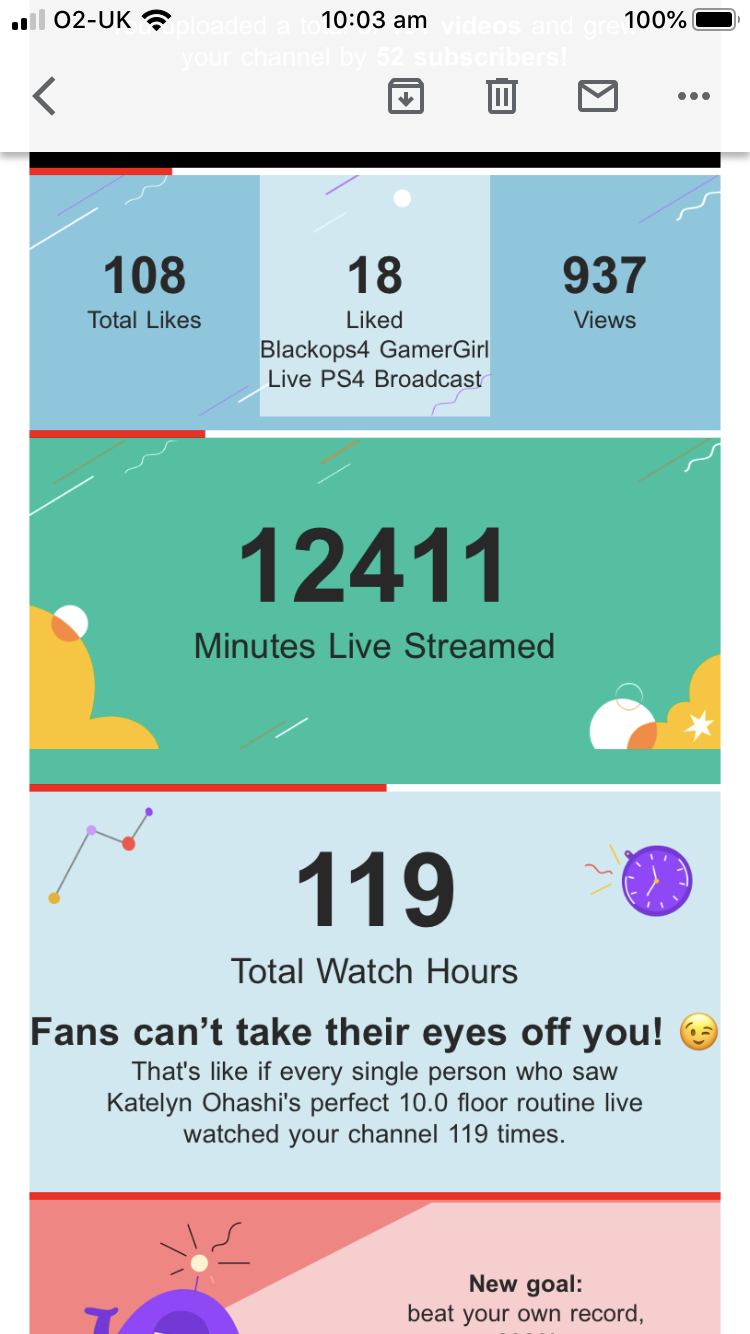Go back to the inbox

(44, 97)
